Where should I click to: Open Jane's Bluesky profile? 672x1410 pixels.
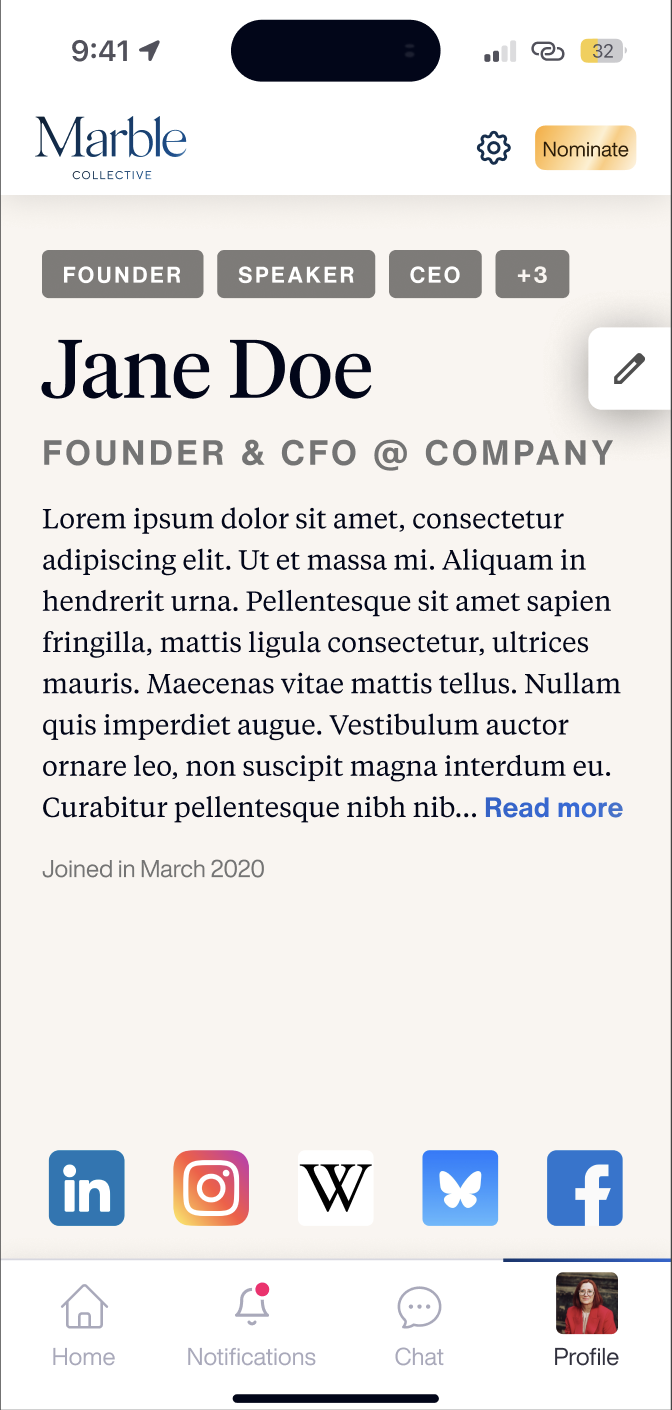(460, 1188)
